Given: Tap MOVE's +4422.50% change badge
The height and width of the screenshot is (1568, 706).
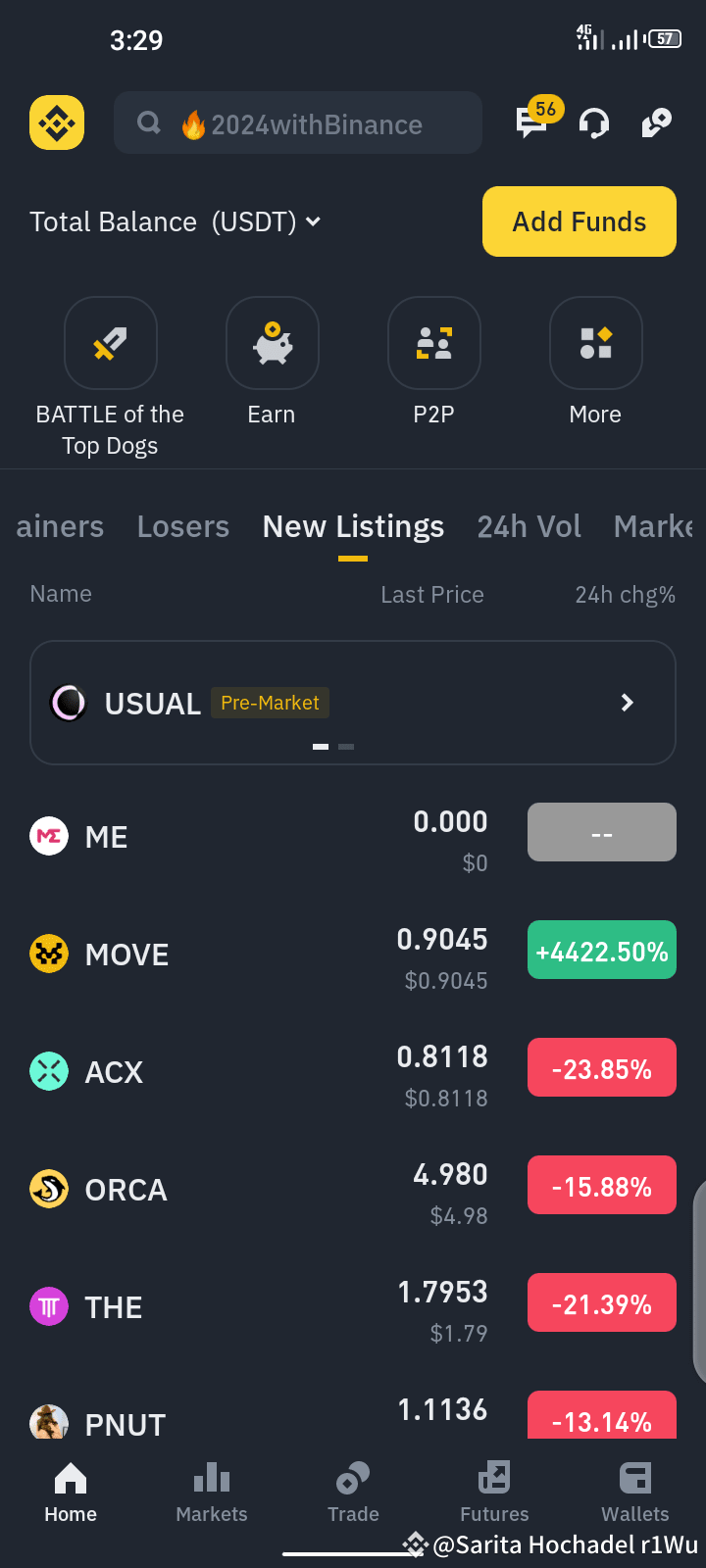Looking at the screenshot, I should pyautogui.click(x=601, y=949).
